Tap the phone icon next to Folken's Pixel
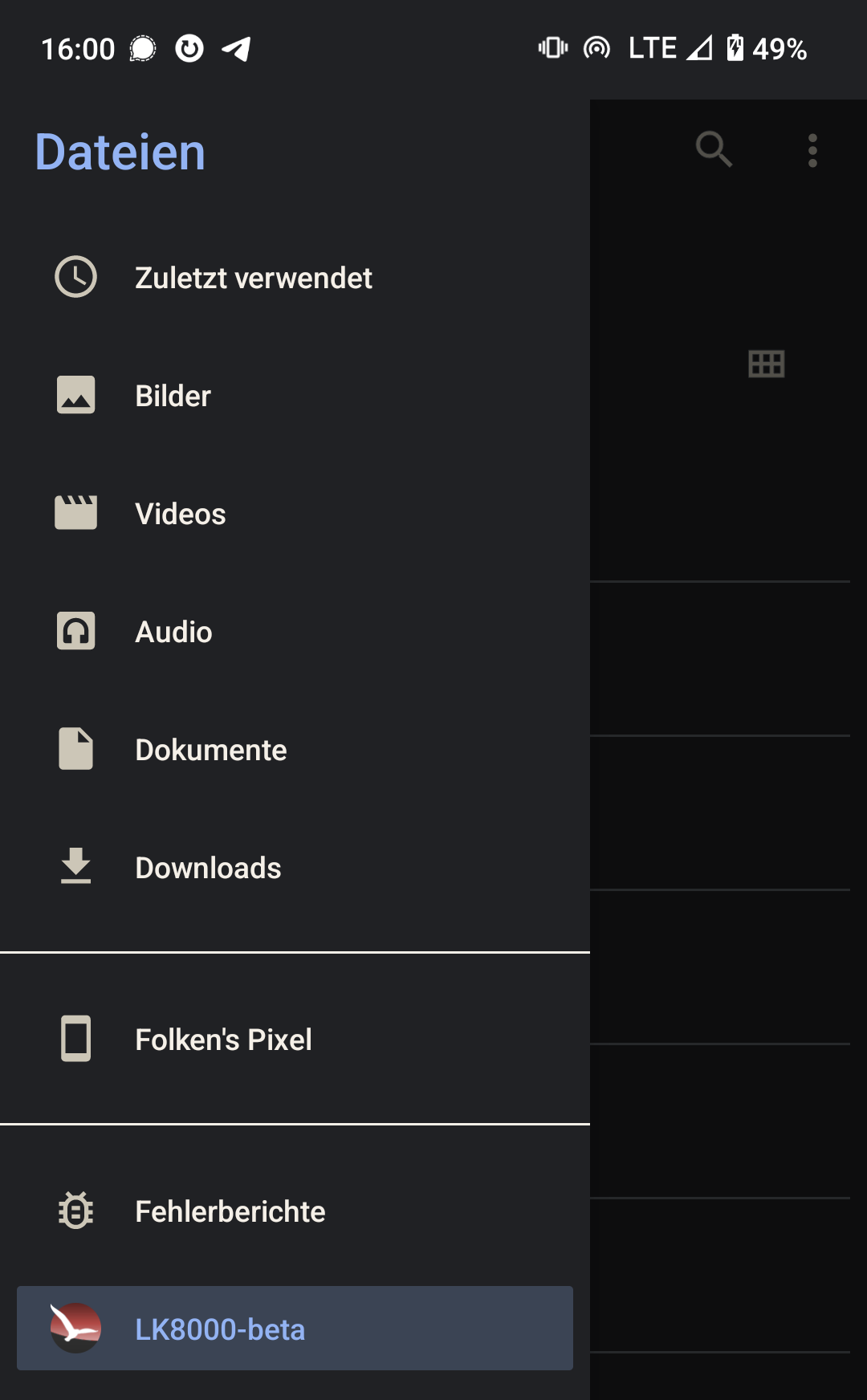This screenshot has width=867, height=1400. (x=75, y=1038)
